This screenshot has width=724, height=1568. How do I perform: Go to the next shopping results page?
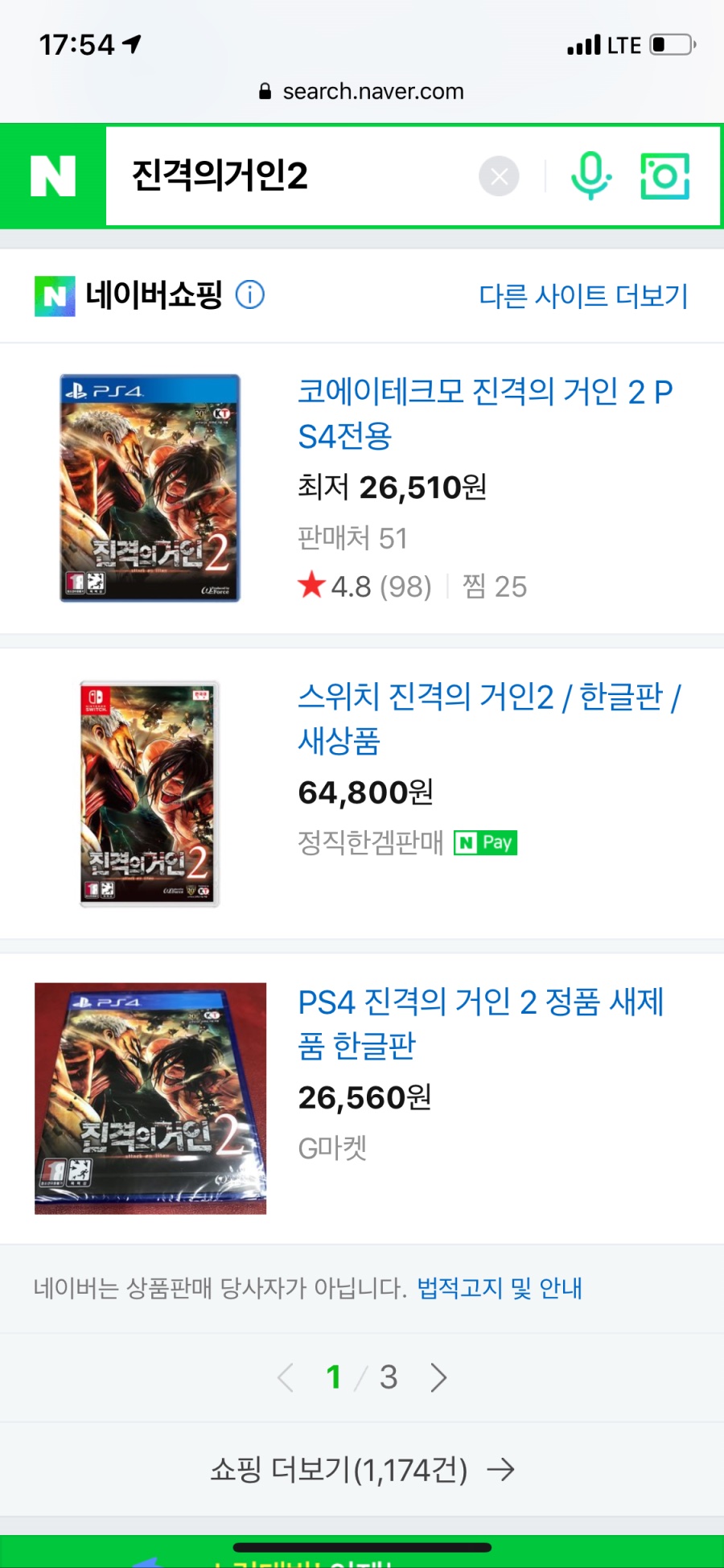[x=438, y=1377]
